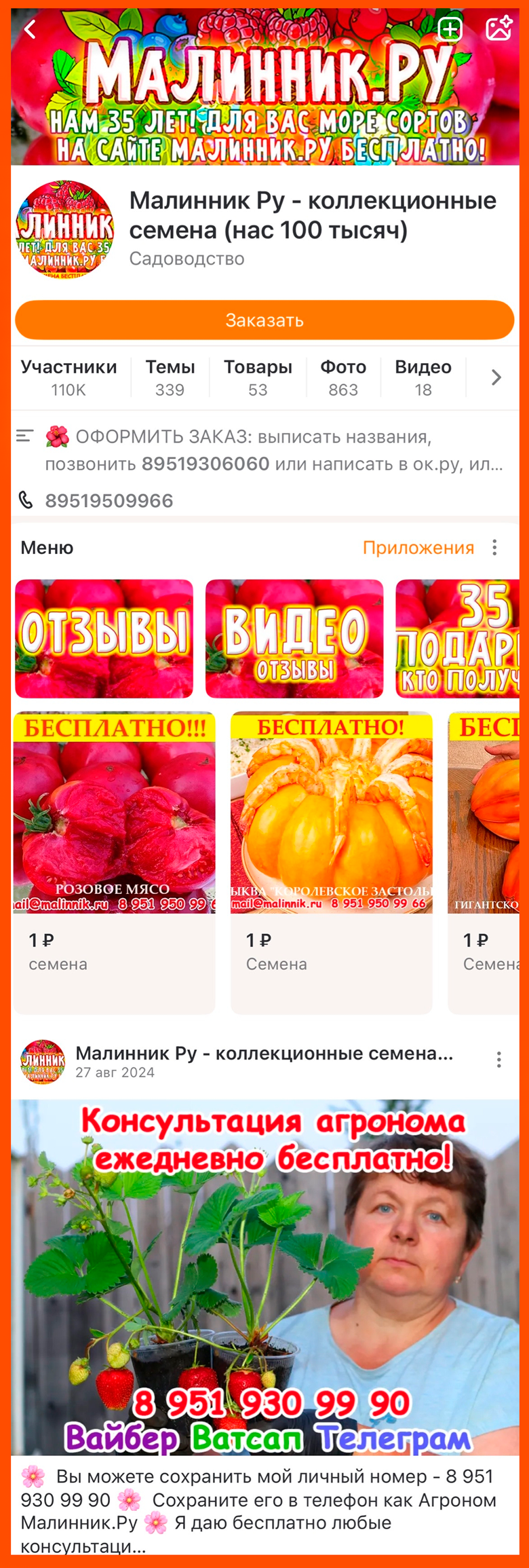Open the ОТЗЫВЫ menu tile
The width and height of the screenshot is (529, 1568).
pyautogui.click(x=104, y=638)
